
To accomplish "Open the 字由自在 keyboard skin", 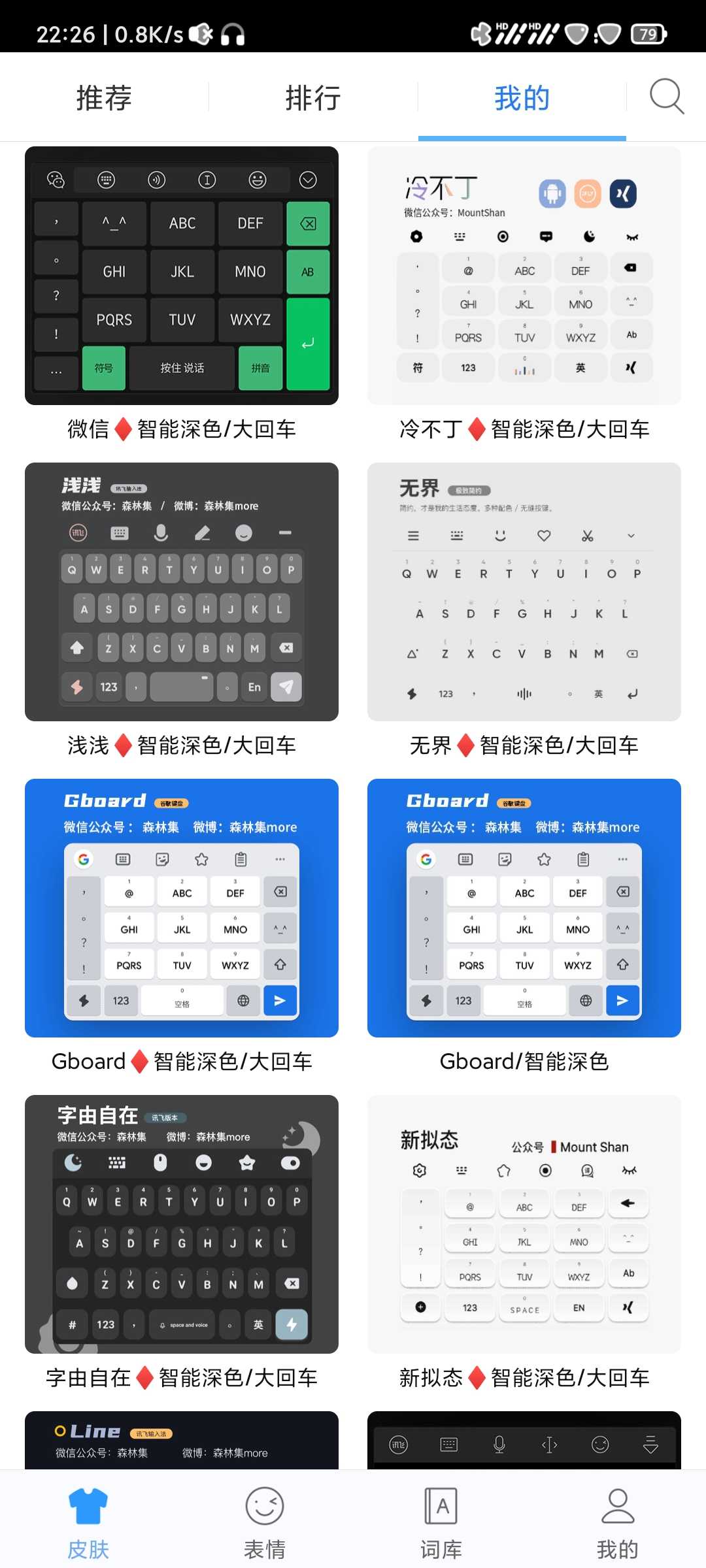I will (182, 1224).
